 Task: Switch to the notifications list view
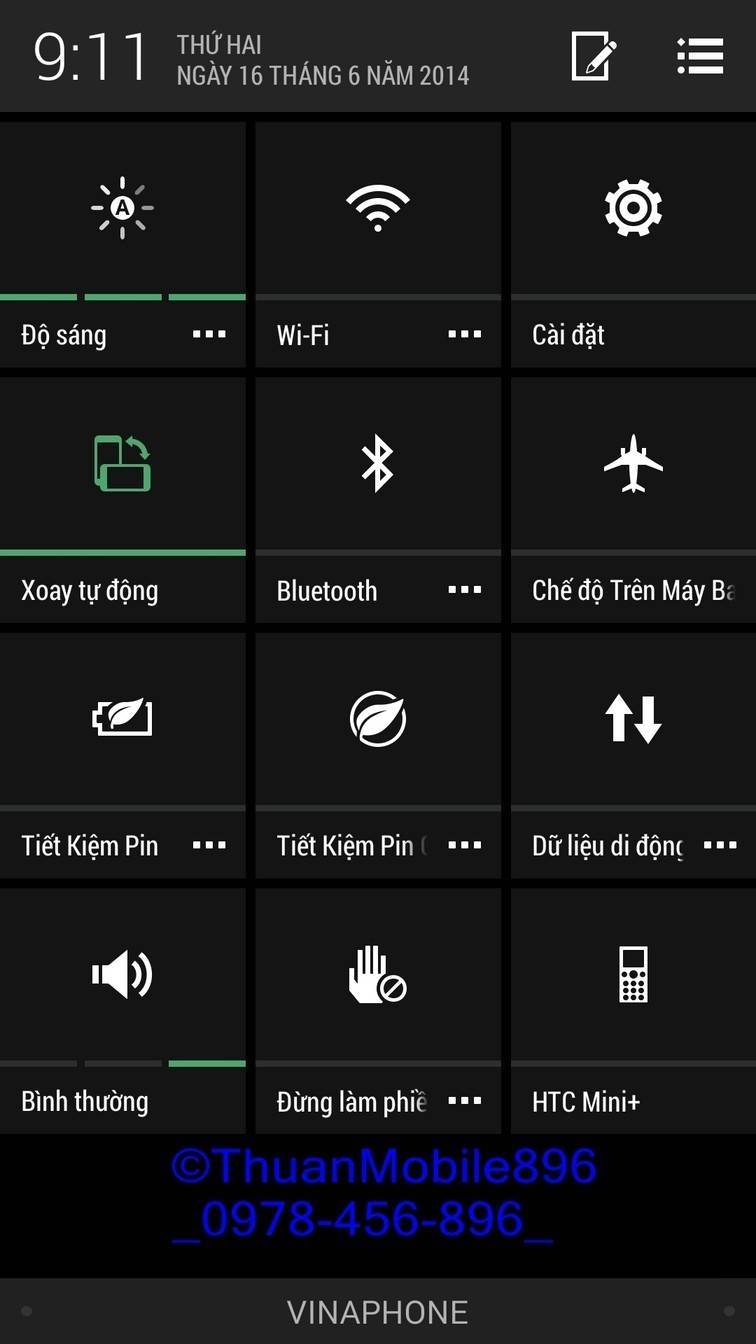tap(699, 56)
